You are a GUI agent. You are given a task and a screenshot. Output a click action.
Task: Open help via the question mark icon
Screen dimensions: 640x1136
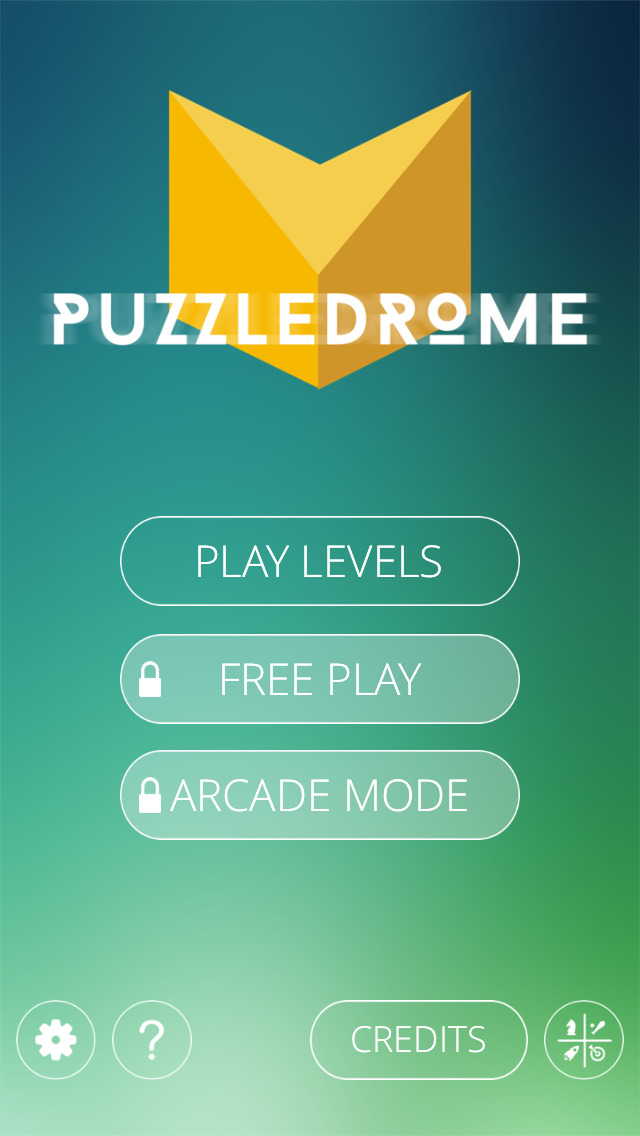[x=152, y=1040]
